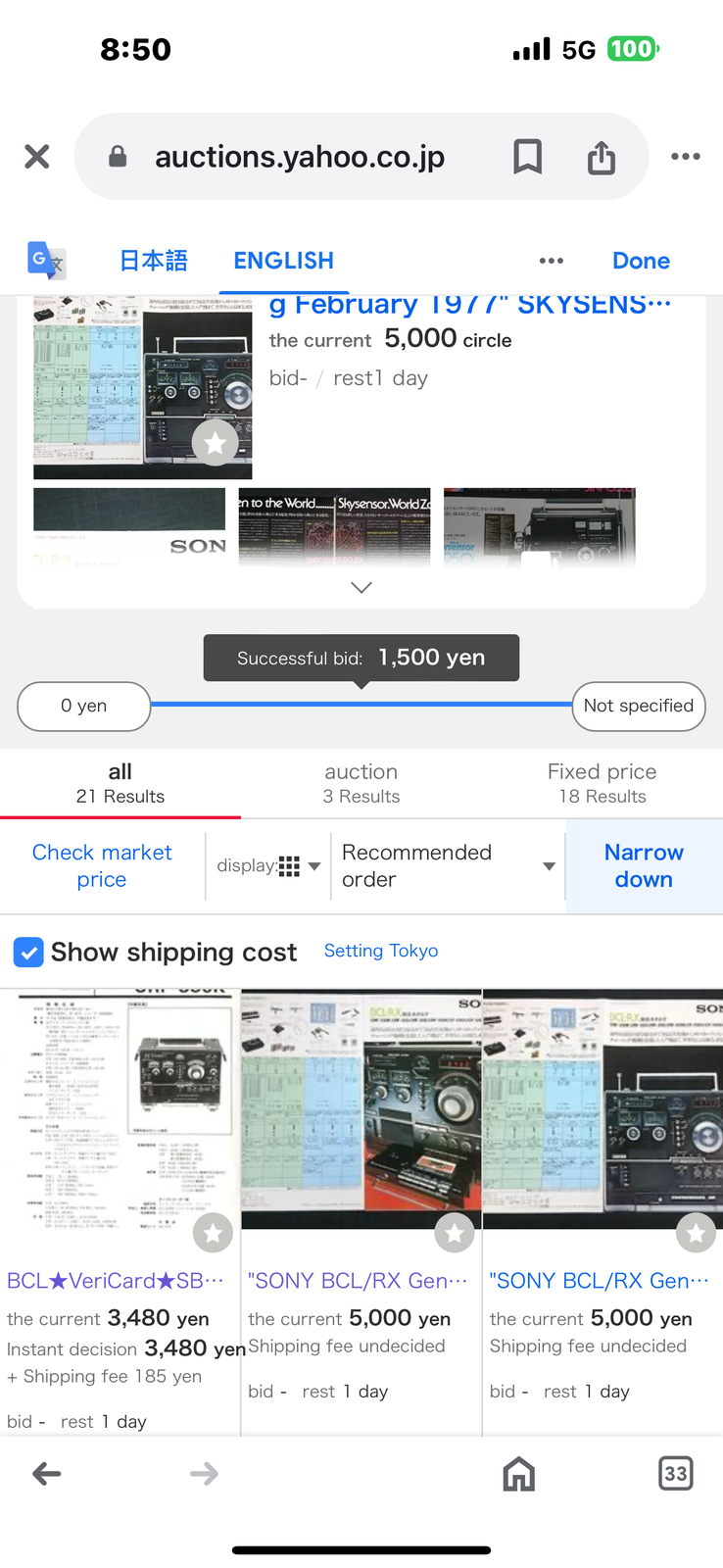
Task: Open Check market price
Action: pyautogui.click(x=102, y=865)
